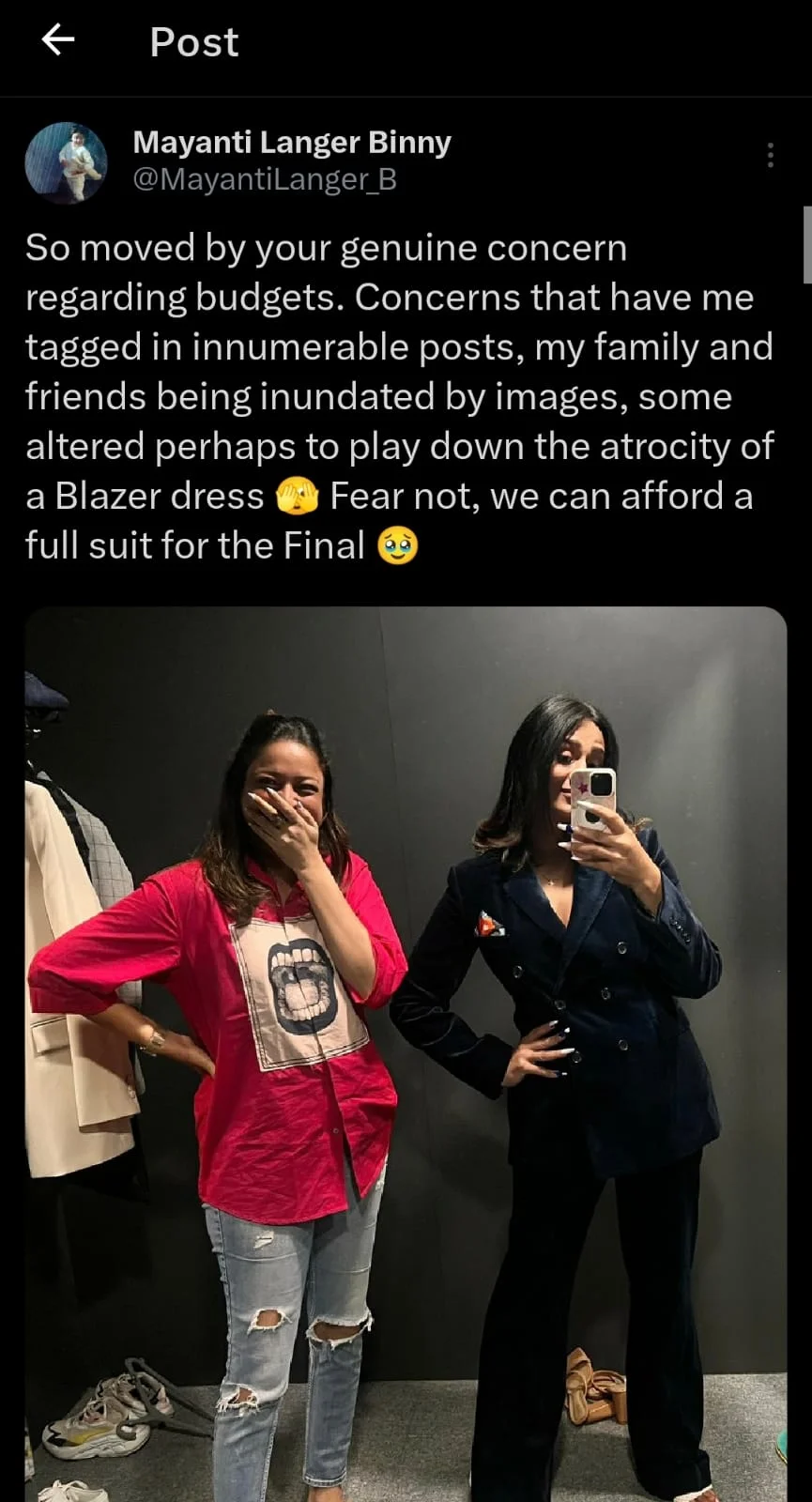
Task: Open Mayanti Langer Binny's profile picture
Action: (66, 162)
